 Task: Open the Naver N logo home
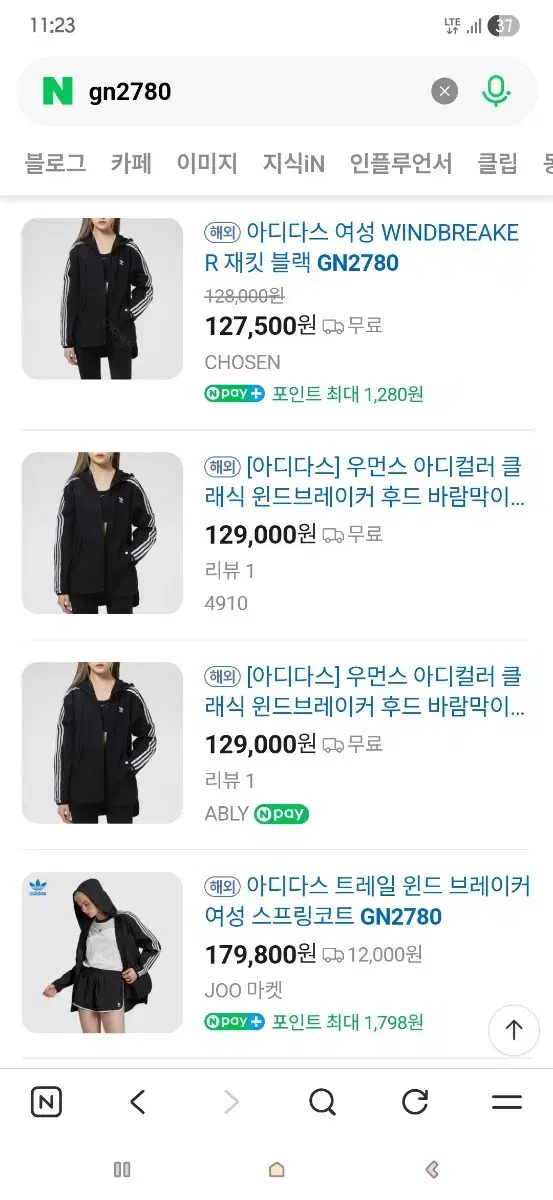[x=58, y=92]
